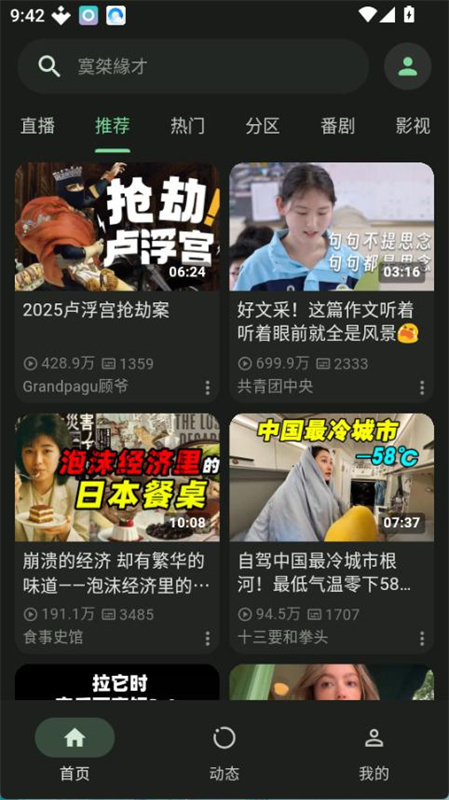Open more options for 食事史馆's video
Image resolution: width=449 pixels, height=800 pixels.
coord(207,638)
